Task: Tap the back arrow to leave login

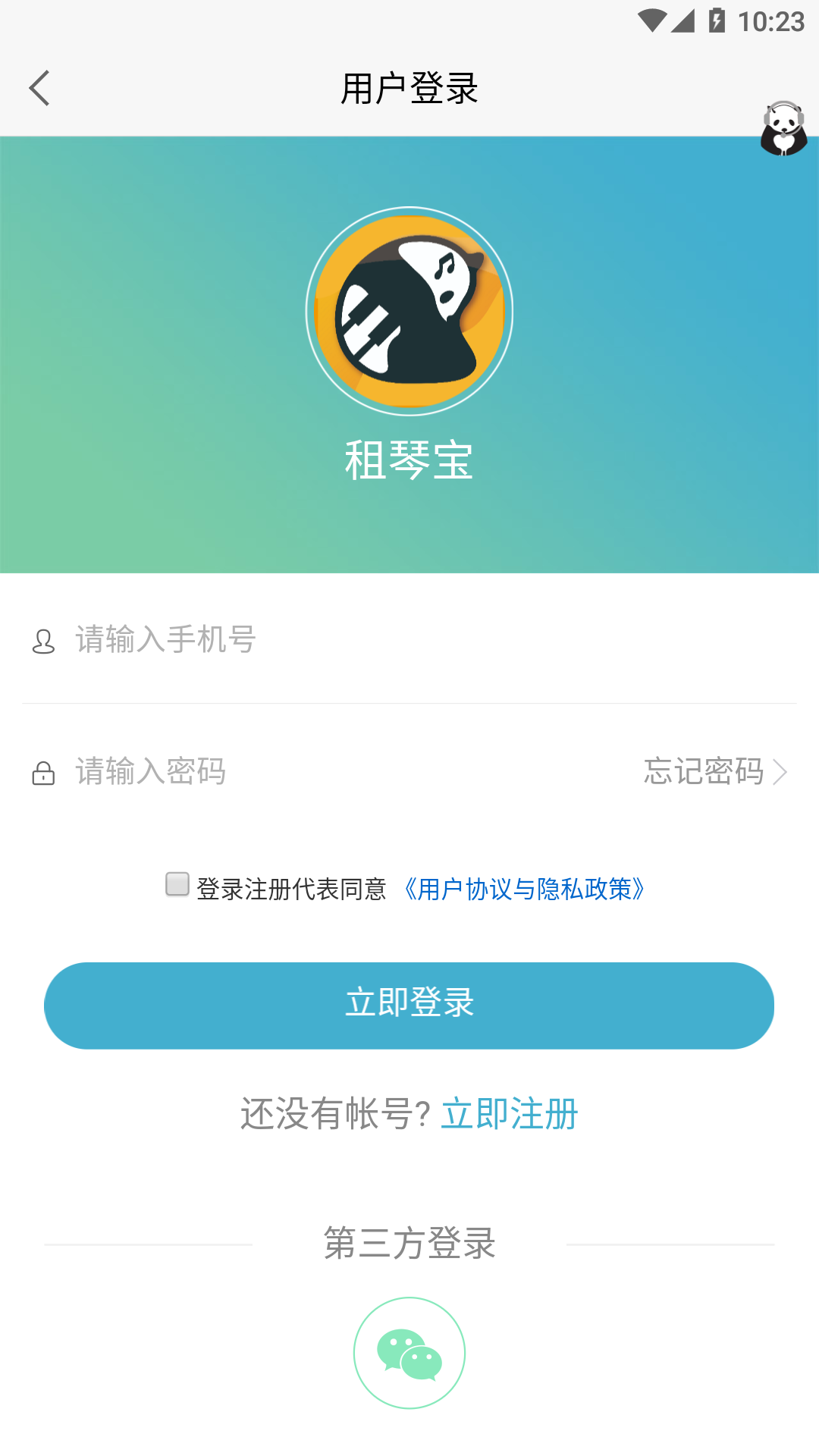Action: click(39, 87)
